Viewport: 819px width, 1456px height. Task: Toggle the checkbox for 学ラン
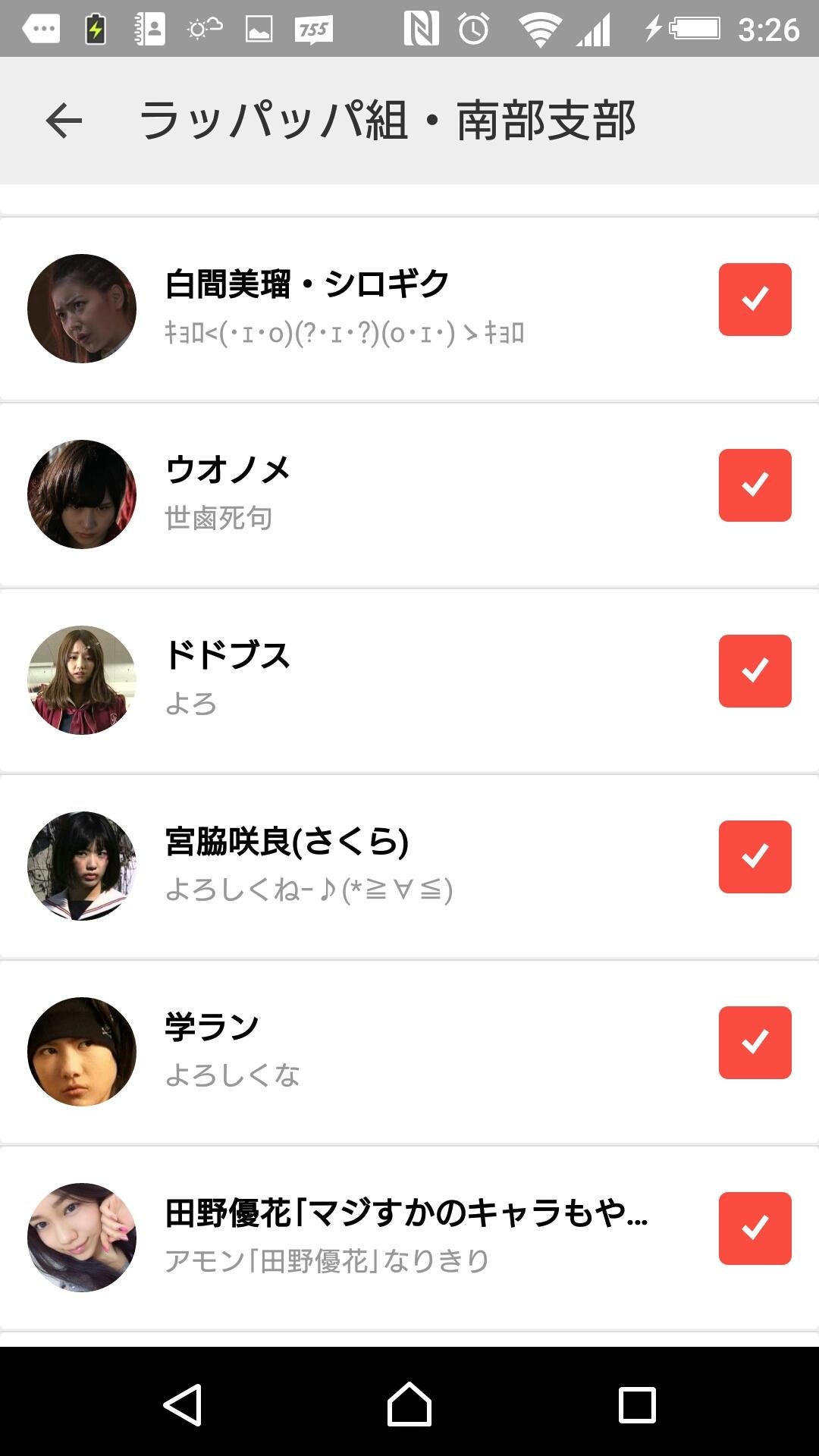tap(755, 1043)
